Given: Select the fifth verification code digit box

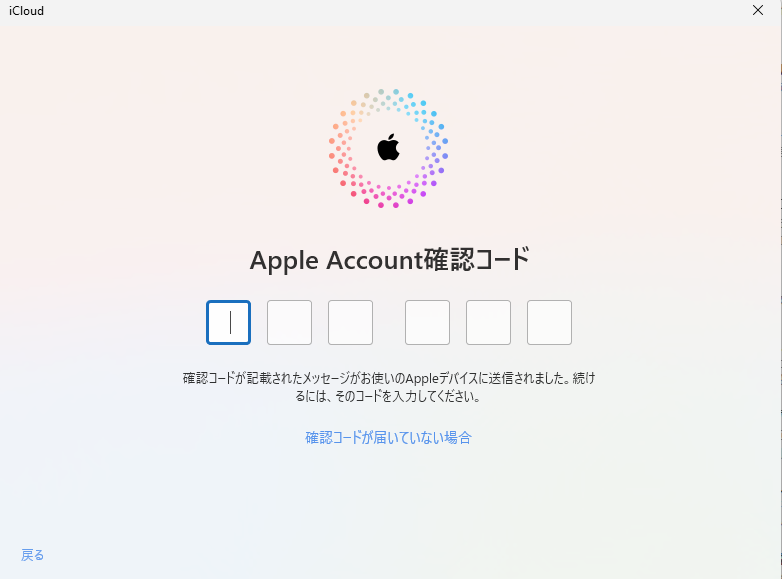Looking at the screenshot, I should click(488, 322).
